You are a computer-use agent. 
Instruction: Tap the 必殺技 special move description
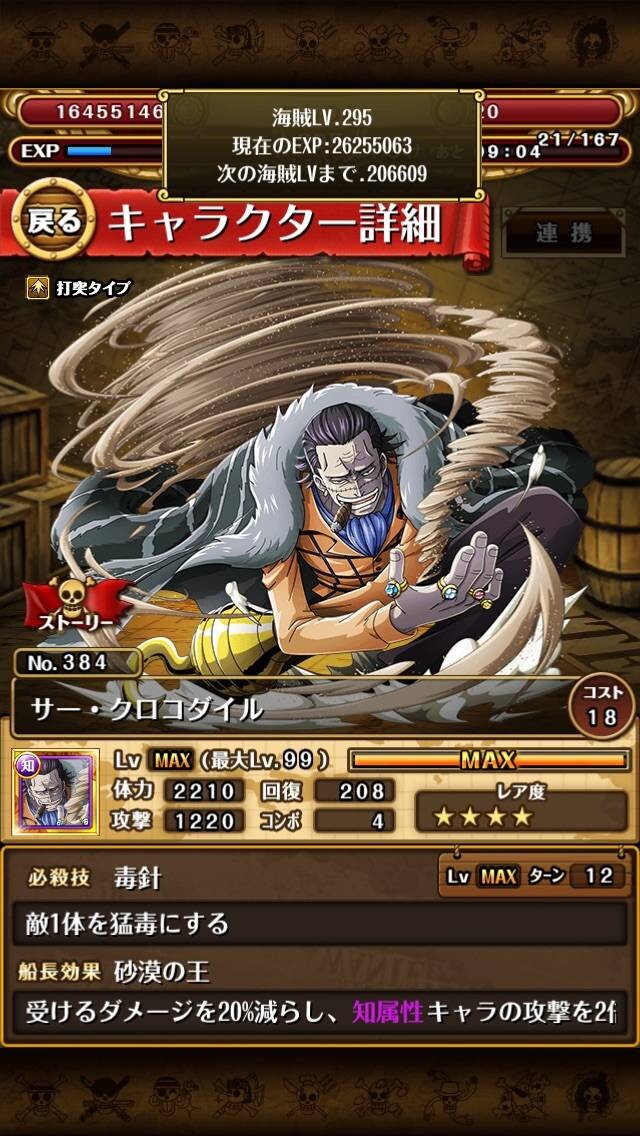[320, 923]
